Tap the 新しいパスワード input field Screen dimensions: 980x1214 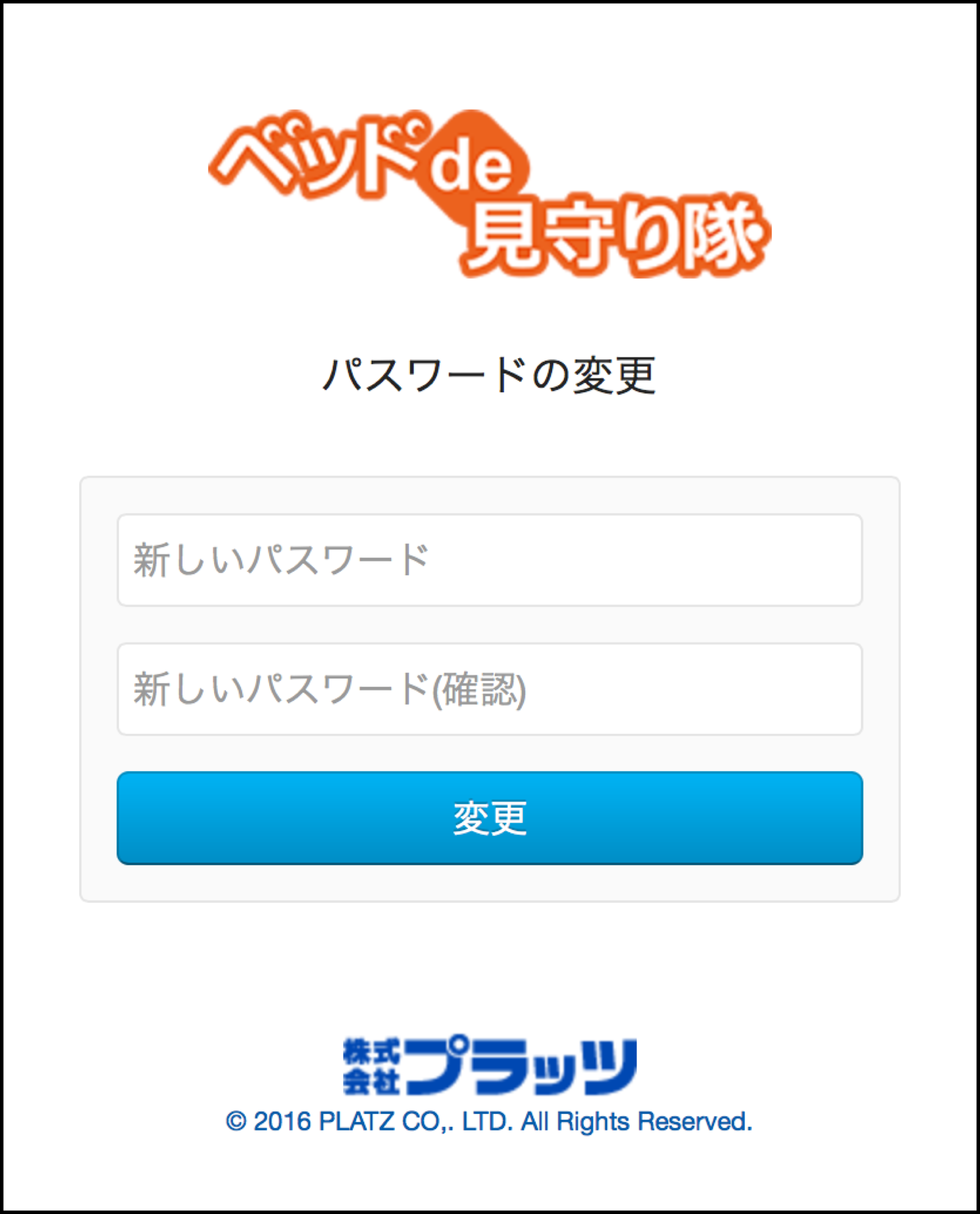point(489,560)
